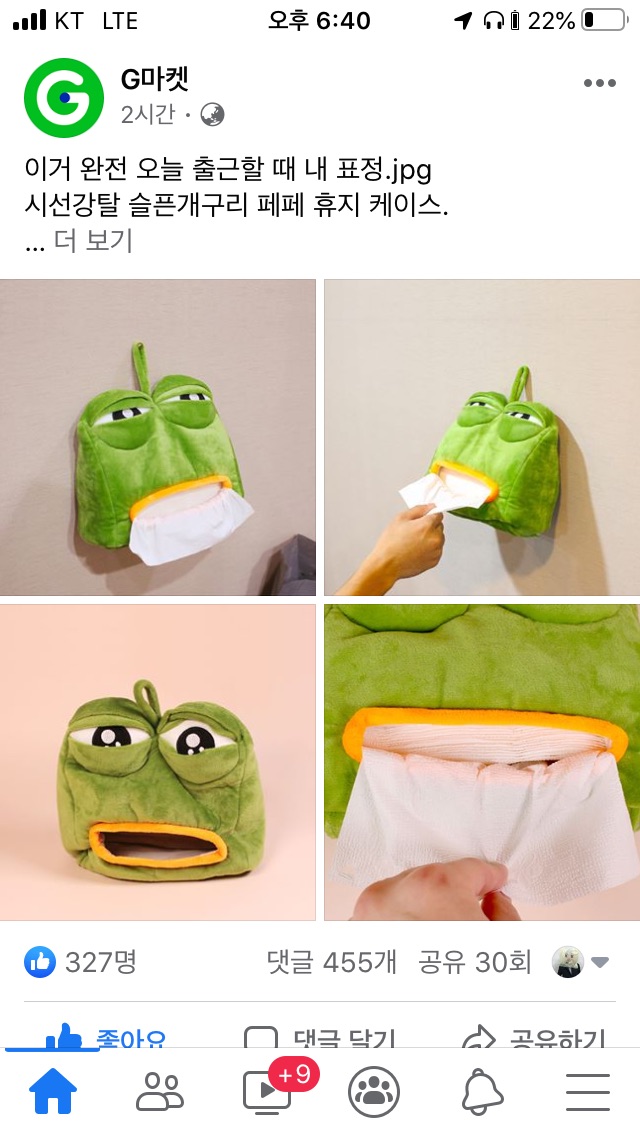The width and height of the screenshot is (640, 1136).
Task: View the 댓글 455개 comments
Action: point(332,962)
